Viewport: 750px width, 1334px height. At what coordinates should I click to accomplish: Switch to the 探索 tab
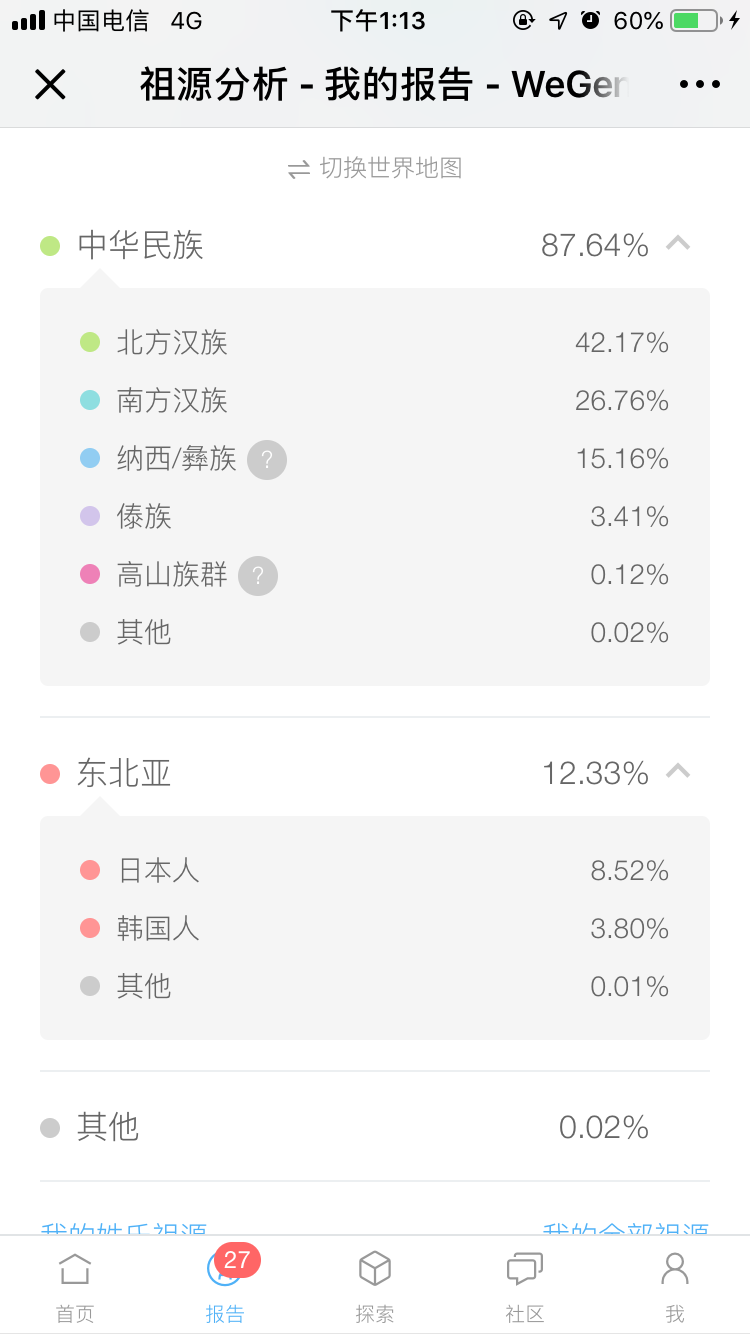tap(375, 1285)
